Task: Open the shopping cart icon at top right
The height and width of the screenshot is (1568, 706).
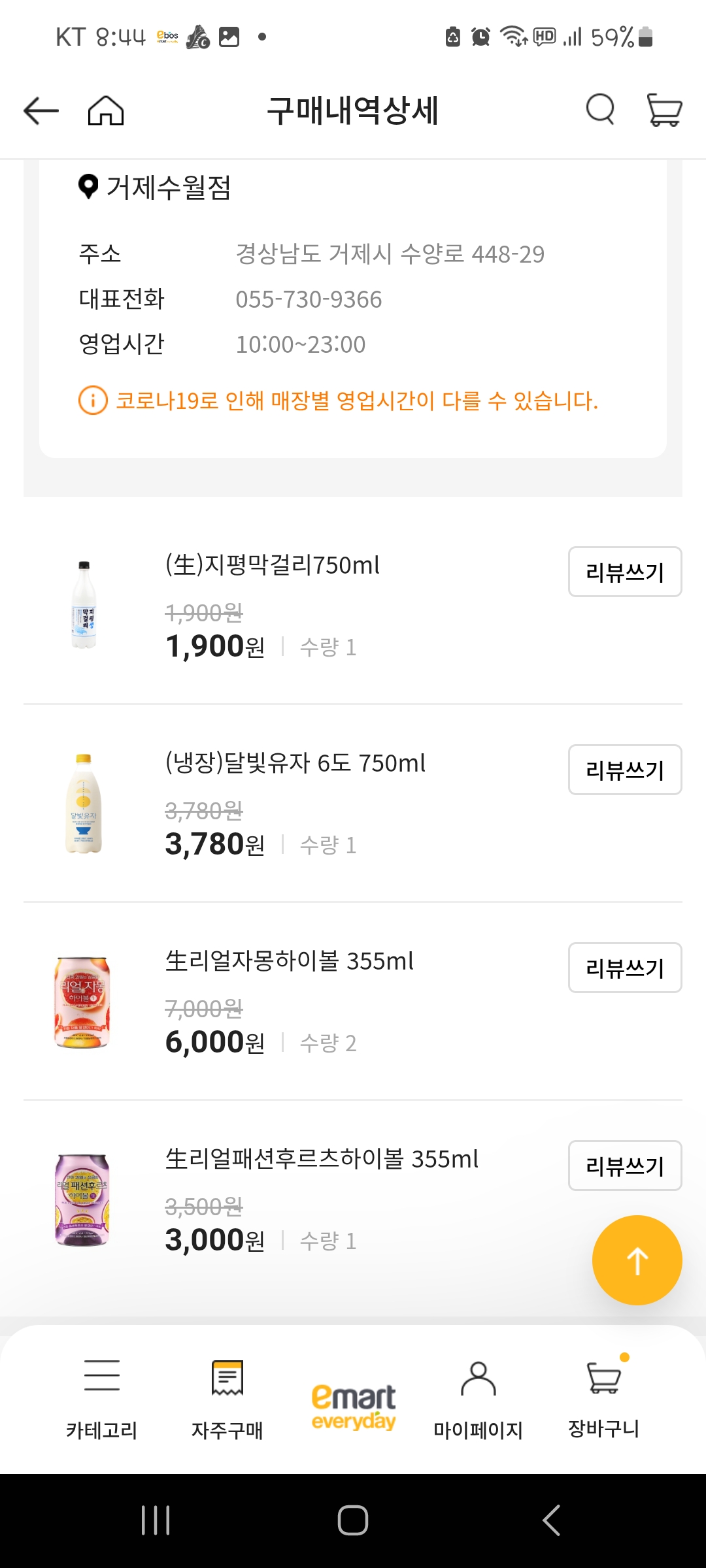Action: [663, 110]
